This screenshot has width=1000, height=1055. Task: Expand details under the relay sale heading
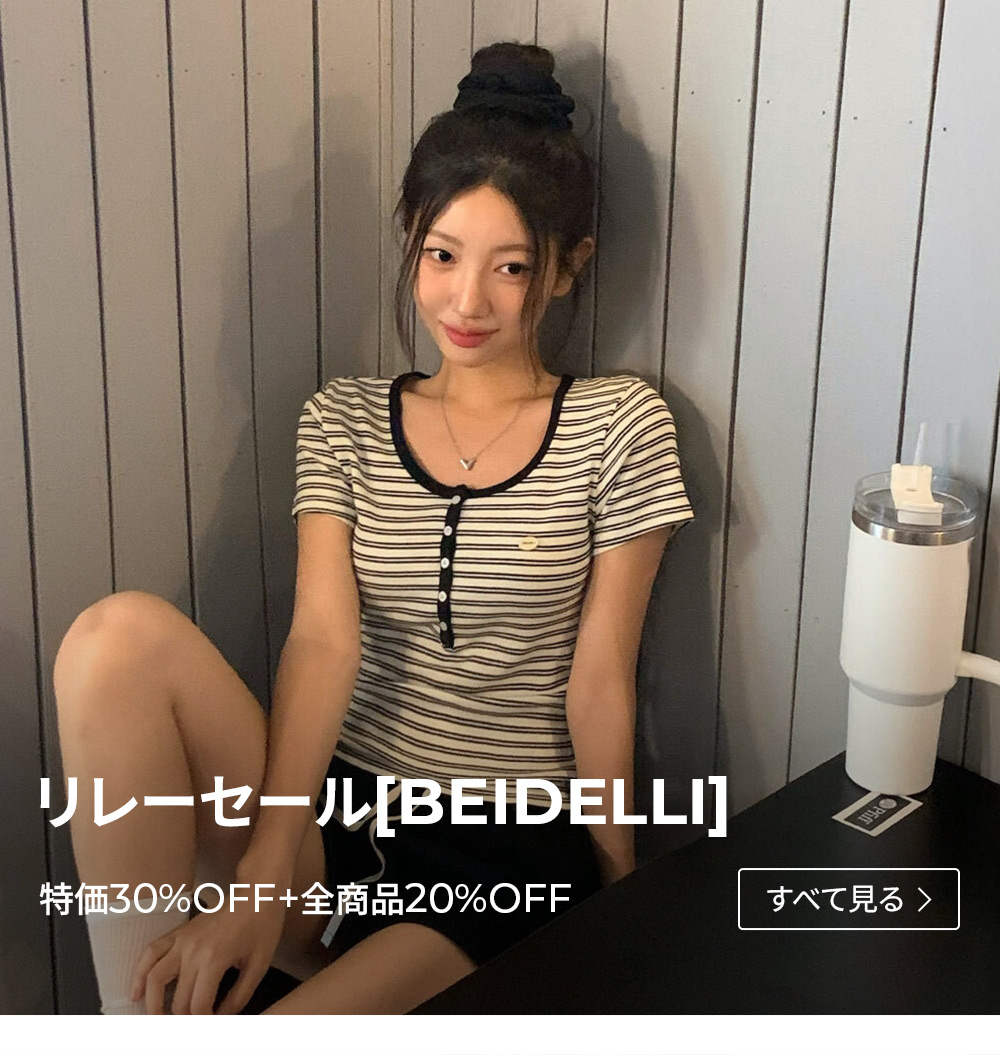tap(380, 800)
